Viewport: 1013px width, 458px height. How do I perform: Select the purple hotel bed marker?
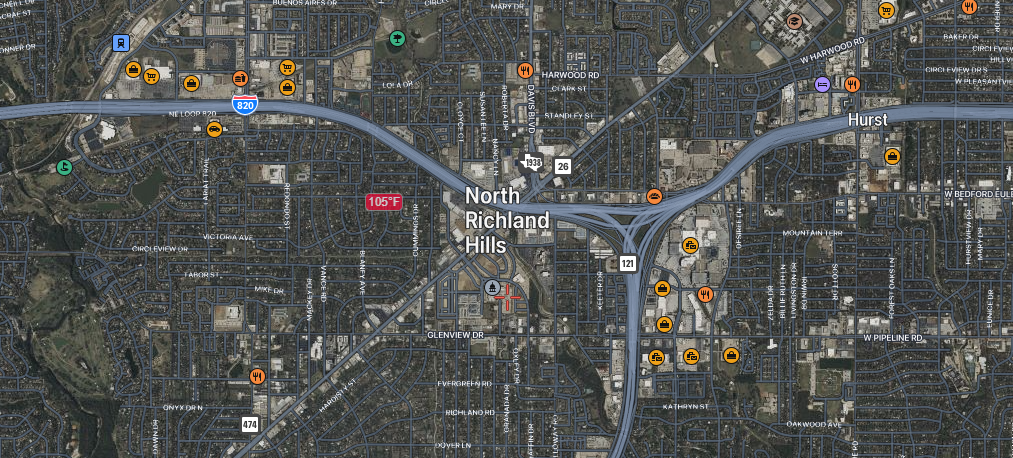[822, 84]
